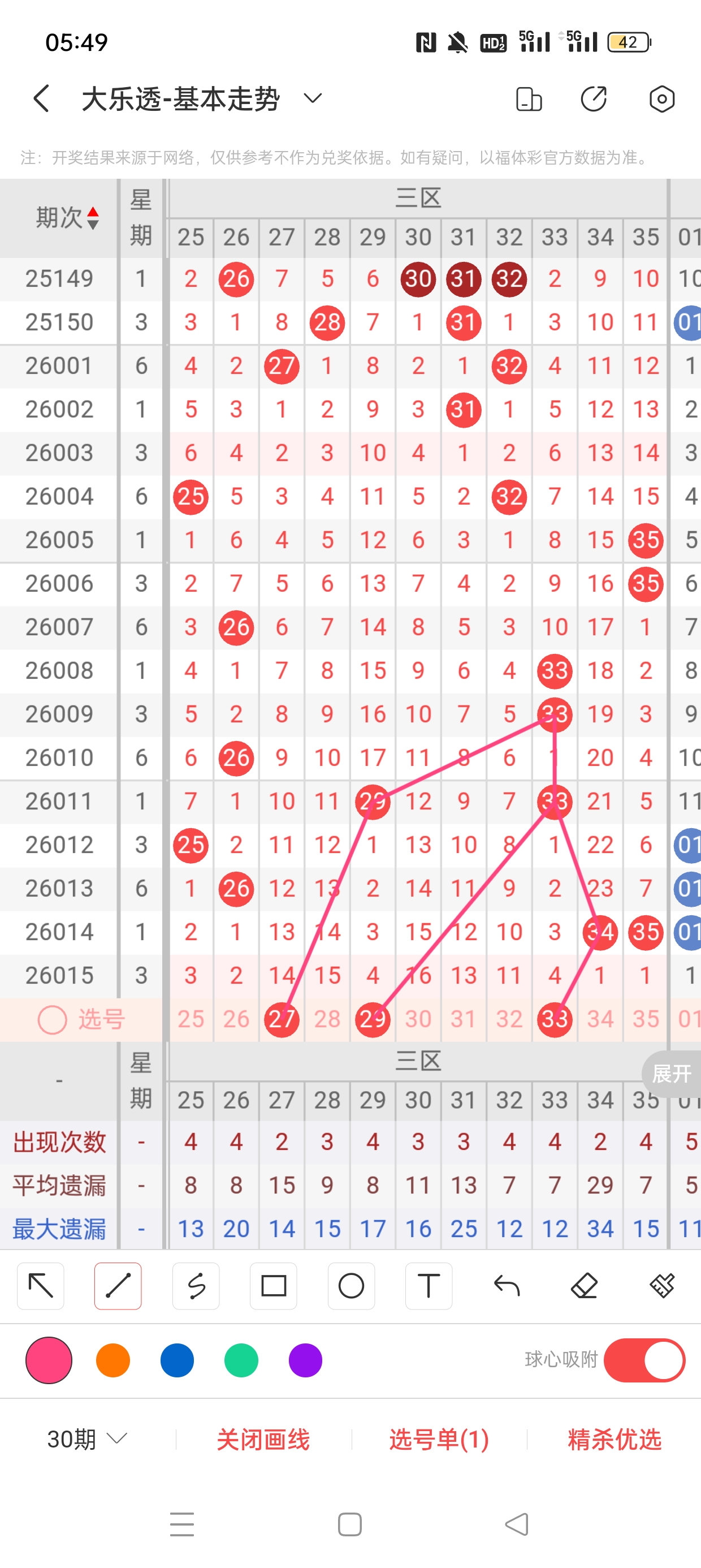Expand statistics with 展开 button
701x1568 pixels.
pyautogui.click(x=671, y=1074)
